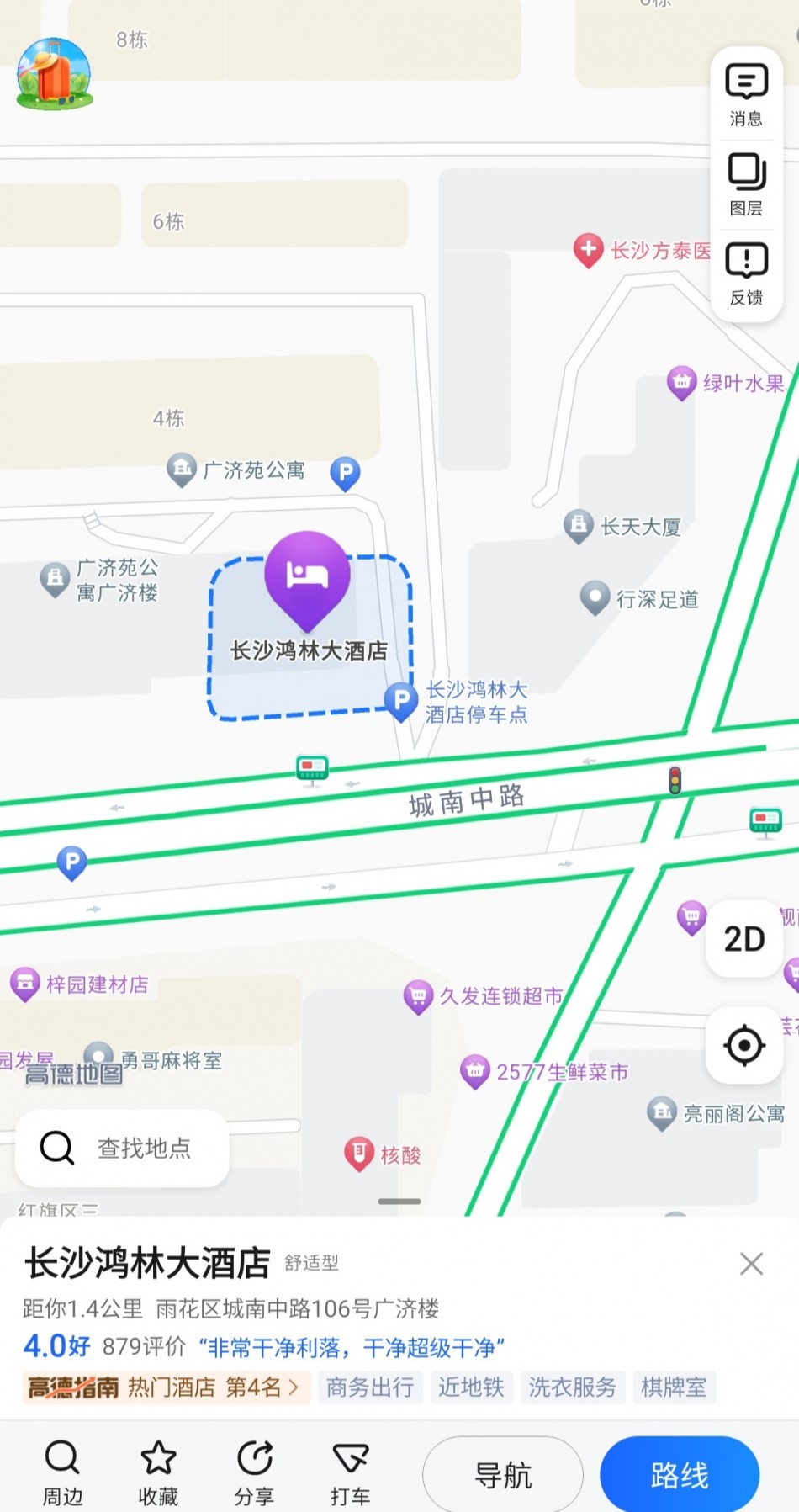Tap the 商务出行 tag chip
This screenshot has width=799, height=1512.
pos(370,1387)
